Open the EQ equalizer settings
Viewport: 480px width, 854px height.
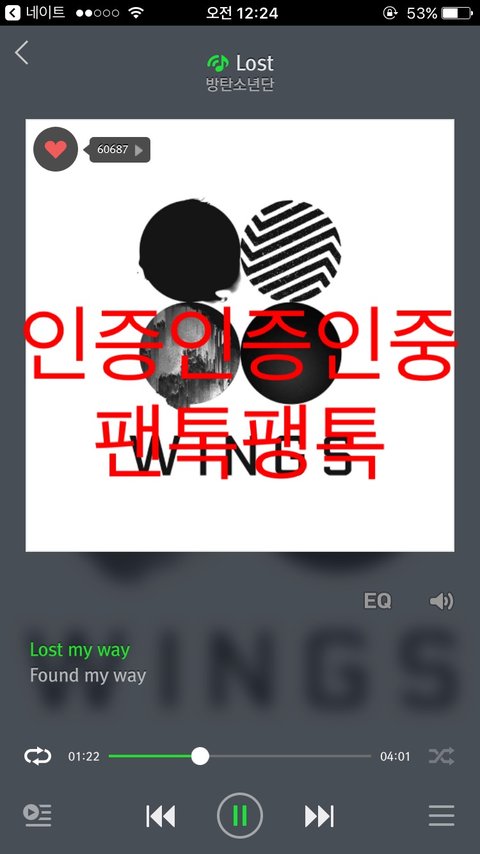click(x=378, y=601)
